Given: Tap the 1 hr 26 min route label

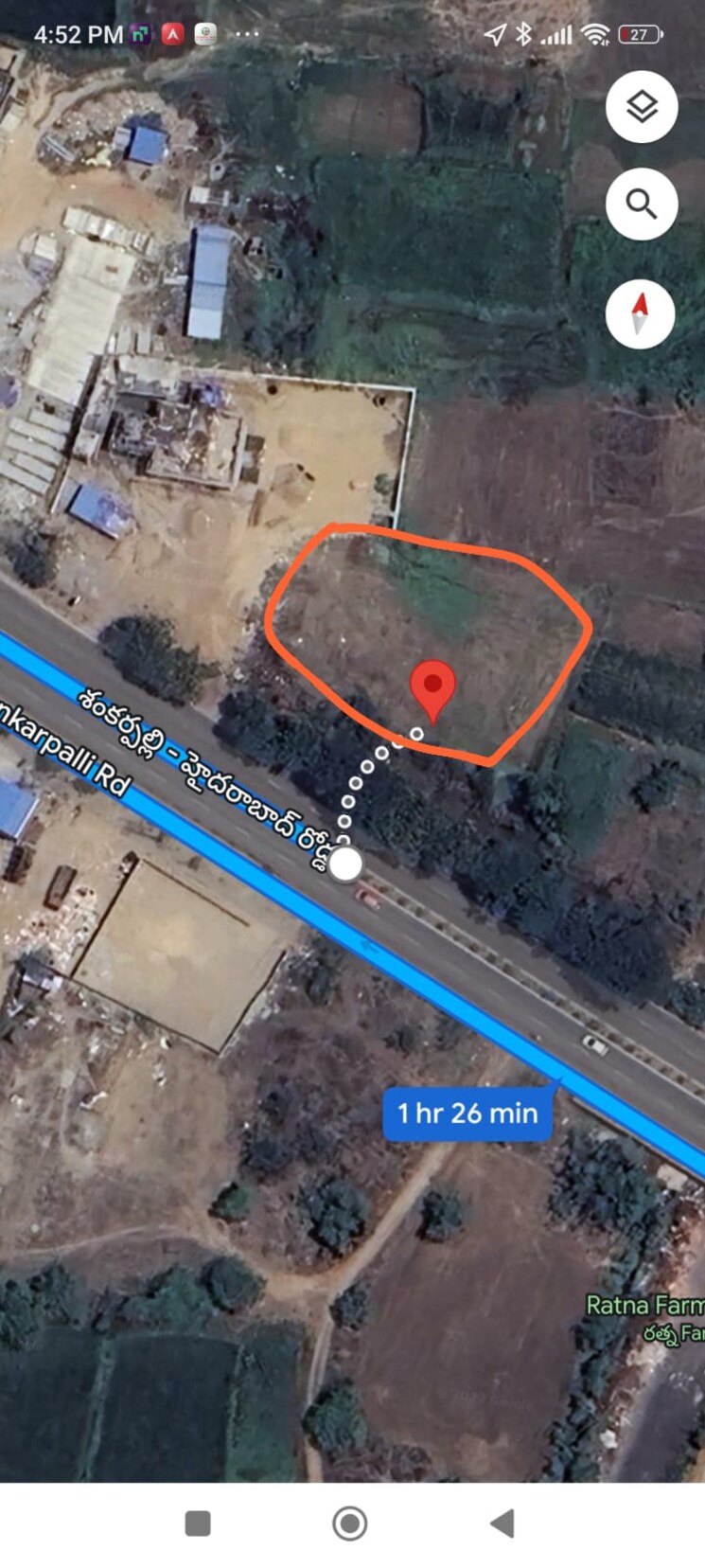Looking at the screenshot, I should [x=467, y=1113].
